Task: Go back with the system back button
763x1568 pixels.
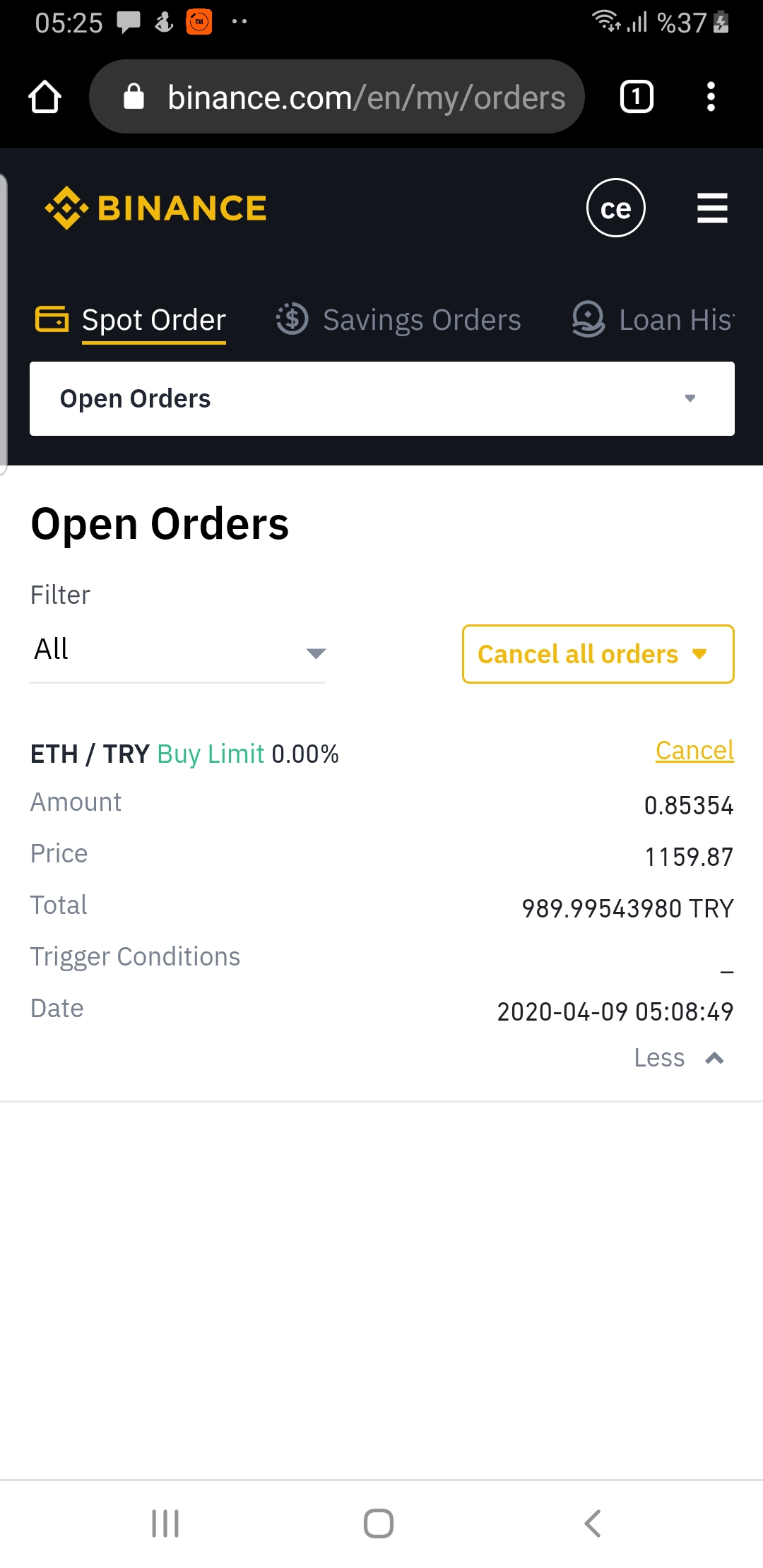Action: [593, 1524]
